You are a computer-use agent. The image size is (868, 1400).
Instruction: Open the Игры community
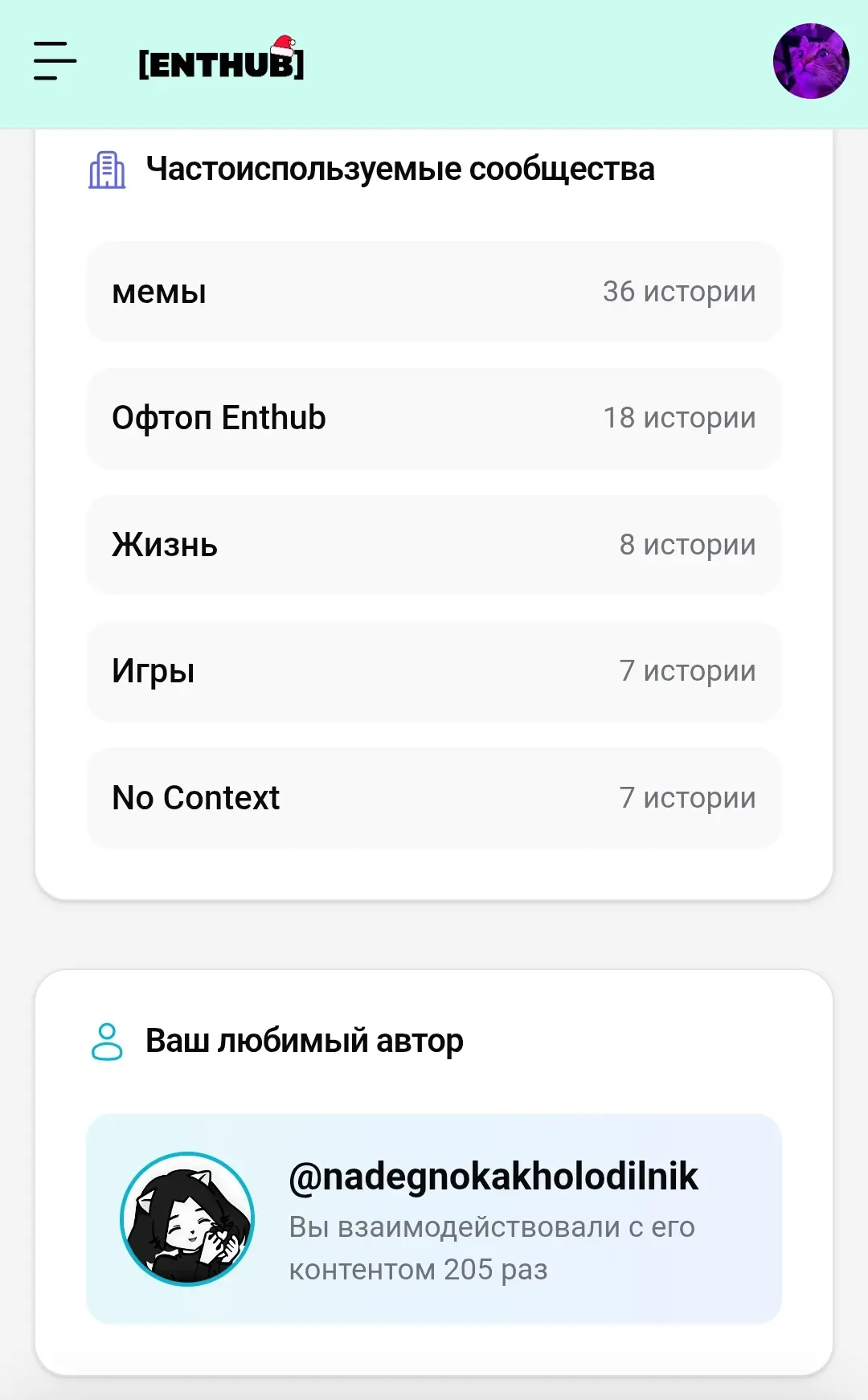coord(434,671)
